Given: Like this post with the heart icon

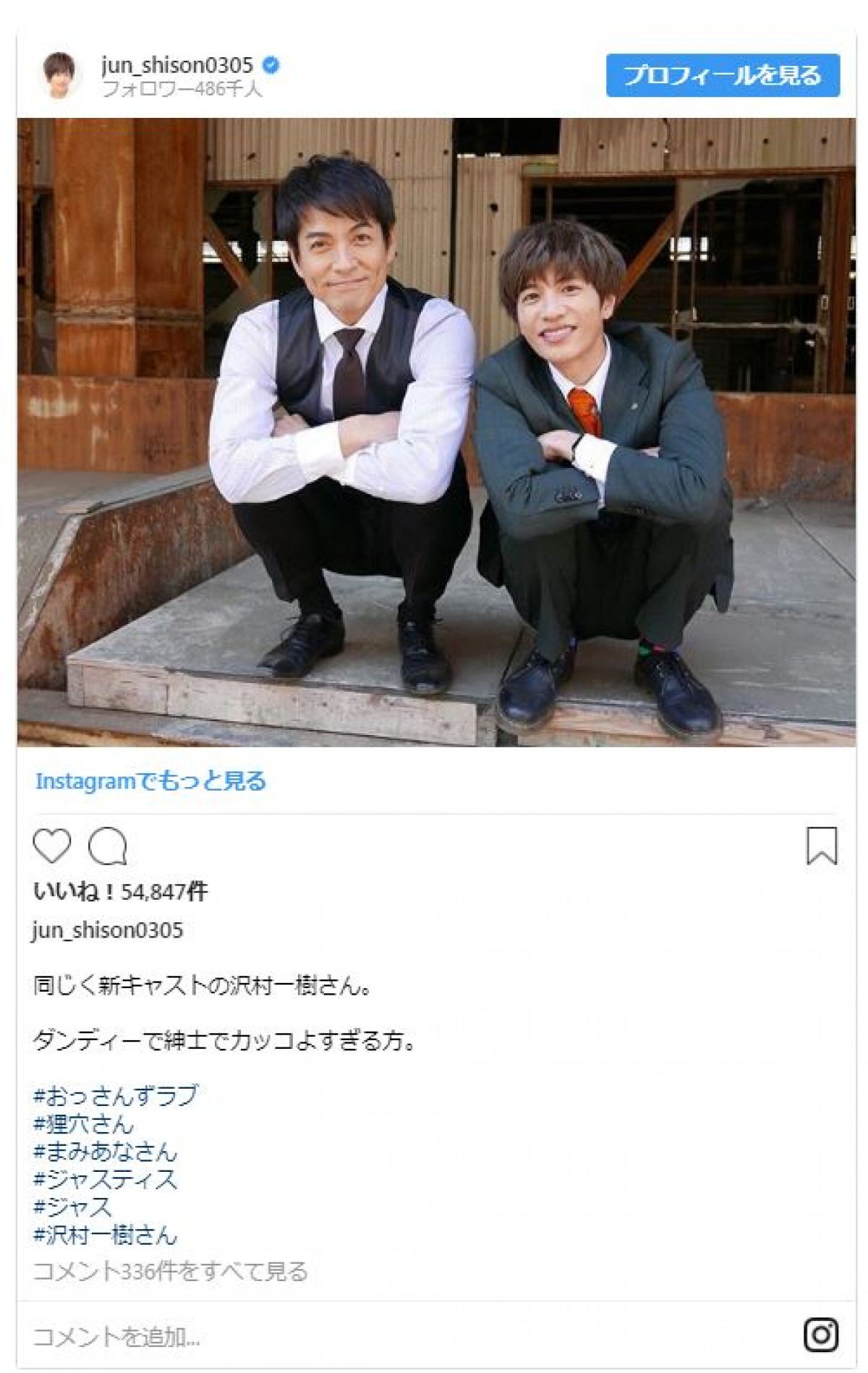Looking at the screenshot, I should point(52,846).
